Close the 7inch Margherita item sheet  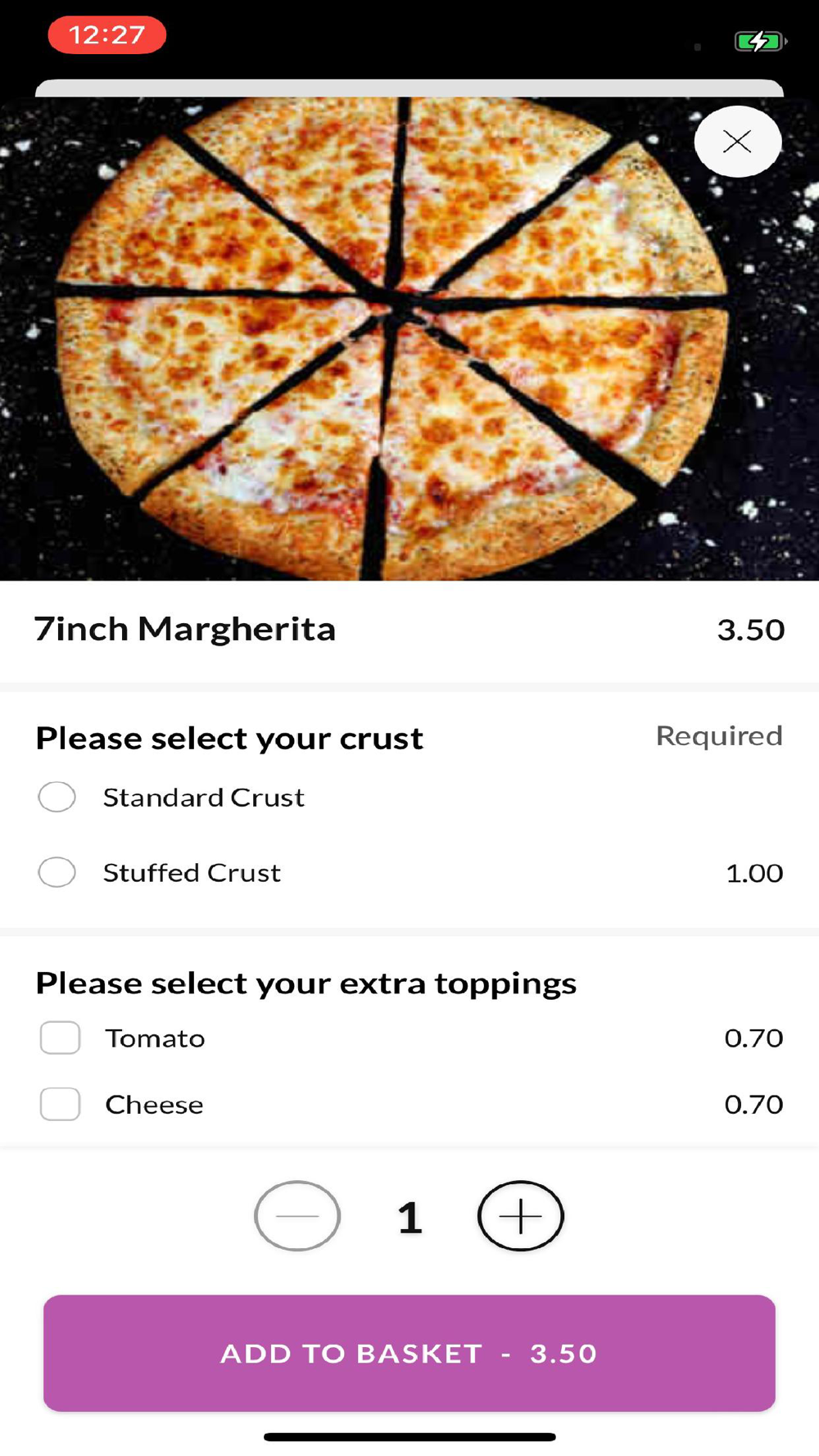(737, 142)
